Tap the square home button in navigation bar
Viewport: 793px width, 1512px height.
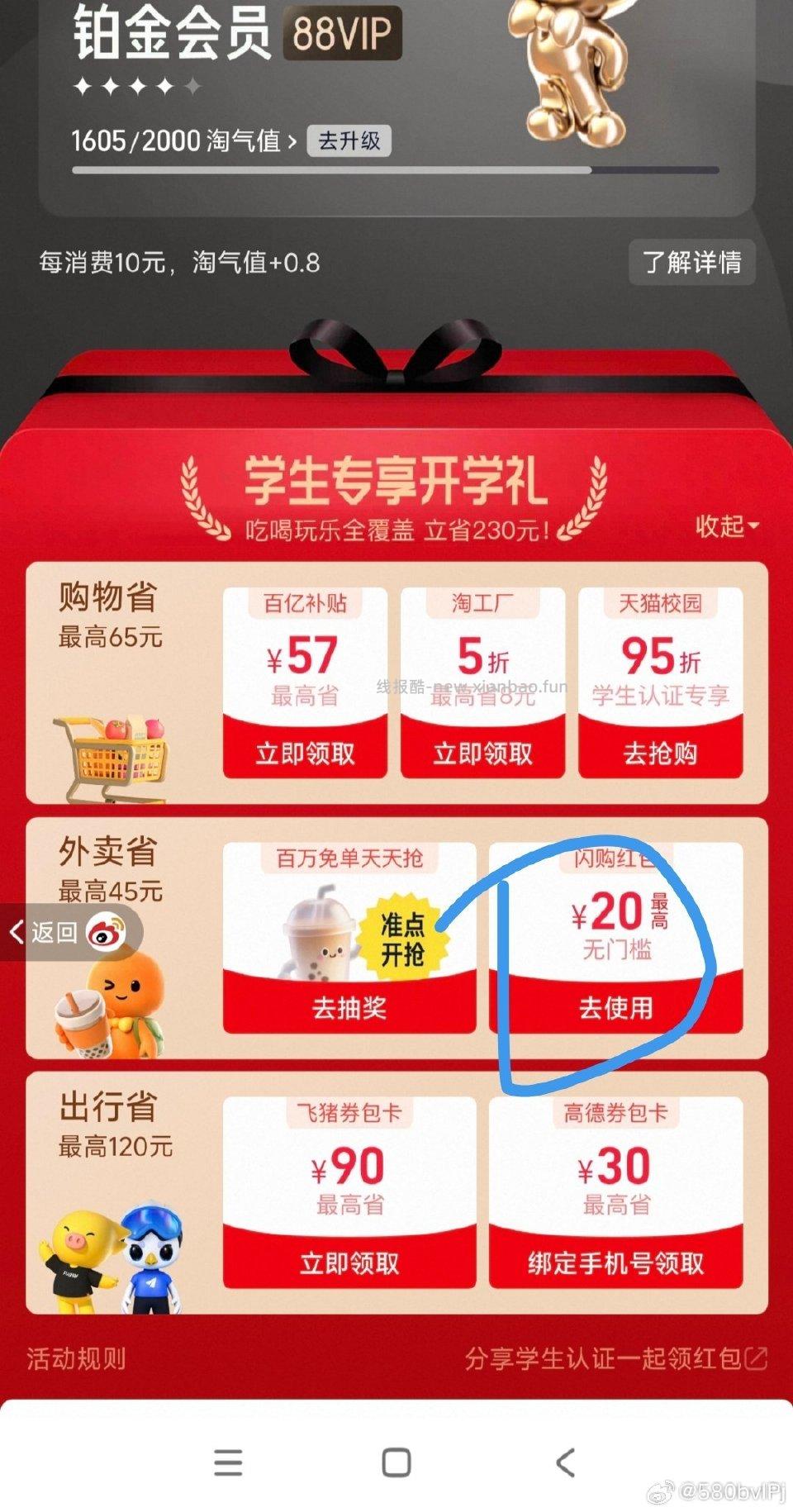coord(396,1464)
